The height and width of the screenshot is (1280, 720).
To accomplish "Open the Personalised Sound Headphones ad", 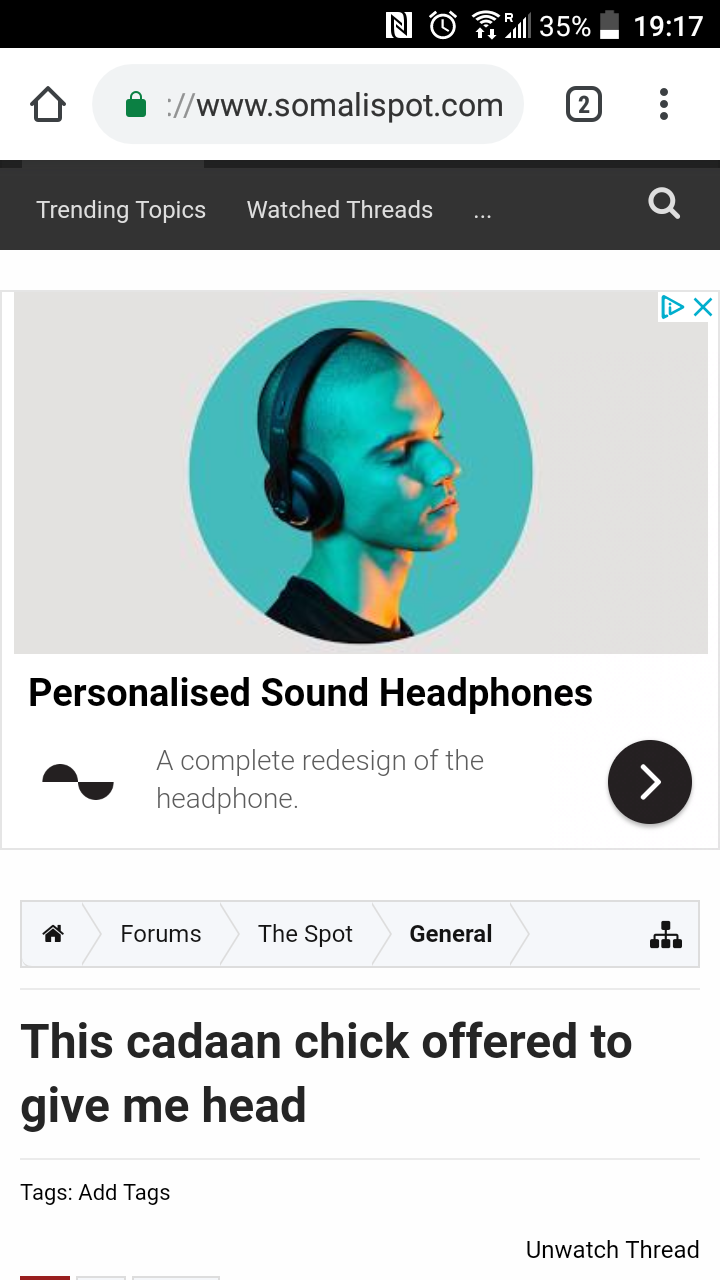I will click(x=310, y=692).
